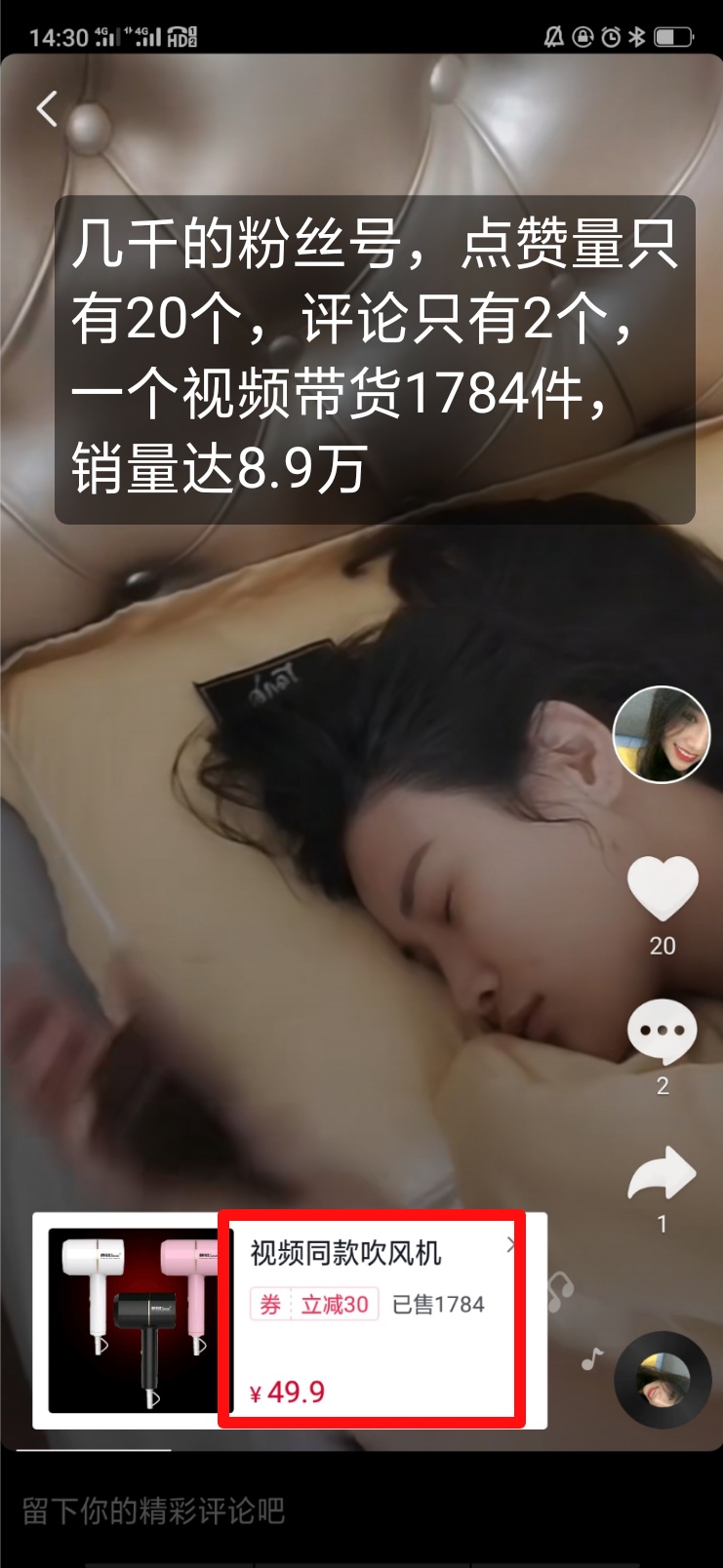Open the 视频同款吹风机 product card
The height and width of the screenshot is (1568, 723).
[290, 1321]
